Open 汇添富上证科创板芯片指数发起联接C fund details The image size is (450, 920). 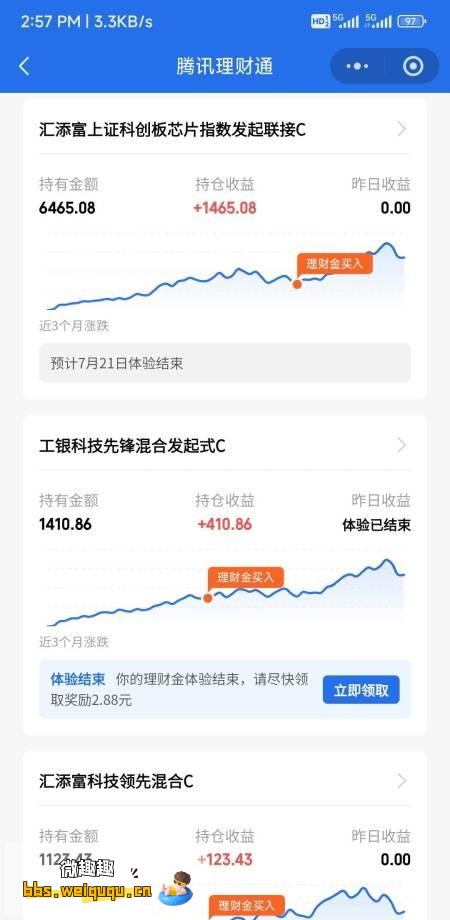(225, 129)
